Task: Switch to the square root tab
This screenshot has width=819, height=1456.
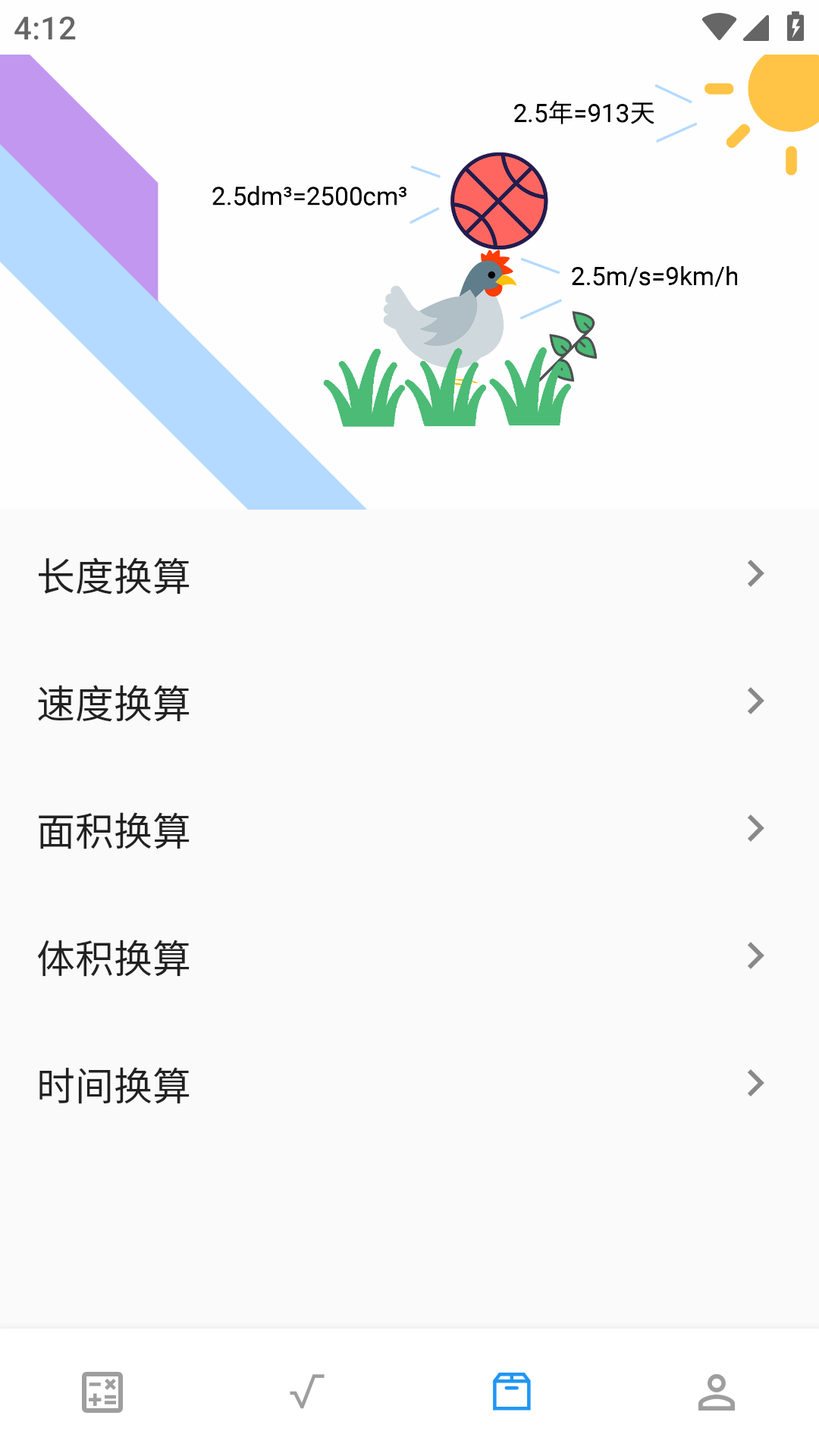Action: pos(307,1392)
